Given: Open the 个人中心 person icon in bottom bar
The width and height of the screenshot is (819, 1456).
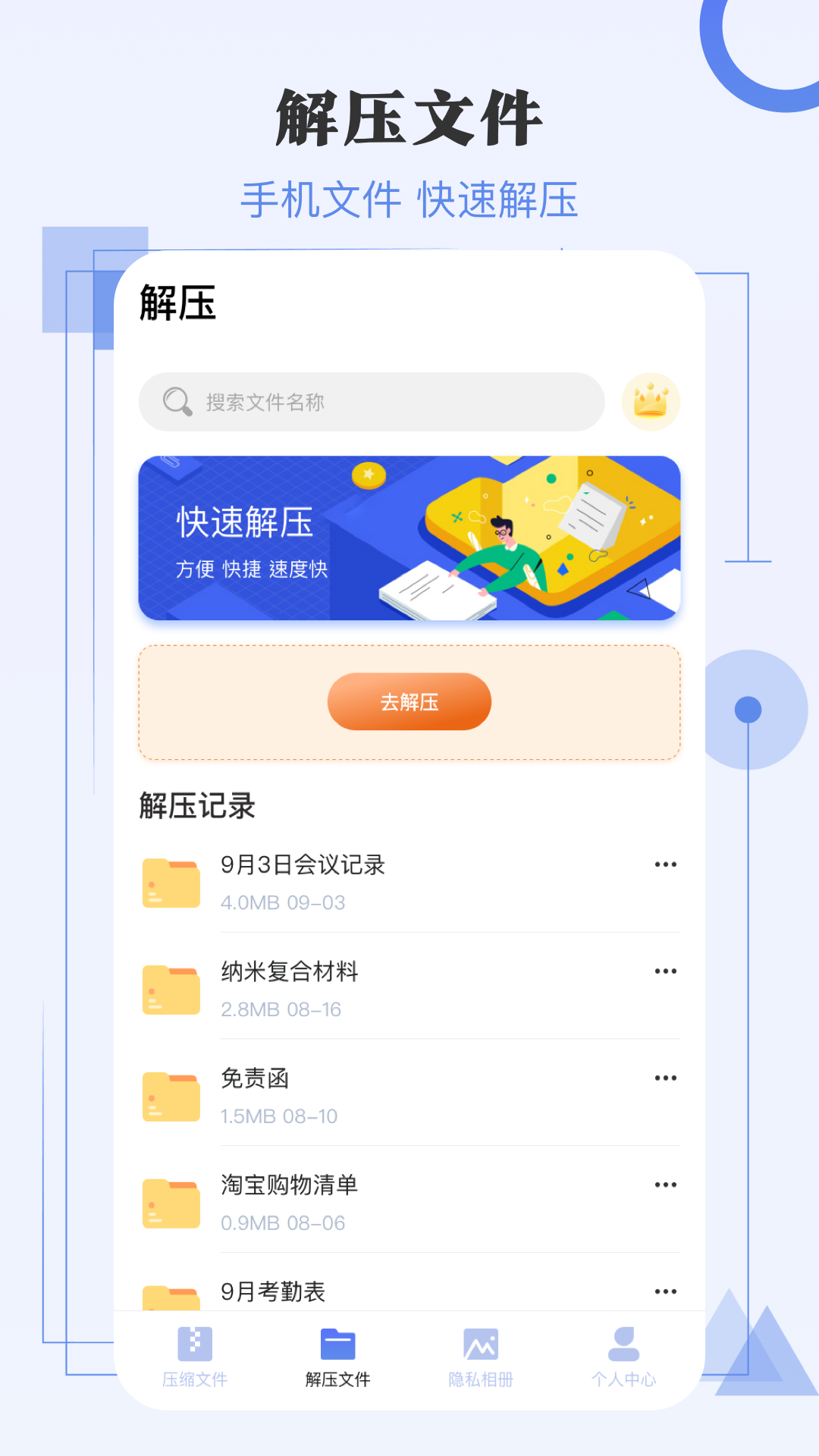Looking at the screenshot, I should coord(623,1341).
